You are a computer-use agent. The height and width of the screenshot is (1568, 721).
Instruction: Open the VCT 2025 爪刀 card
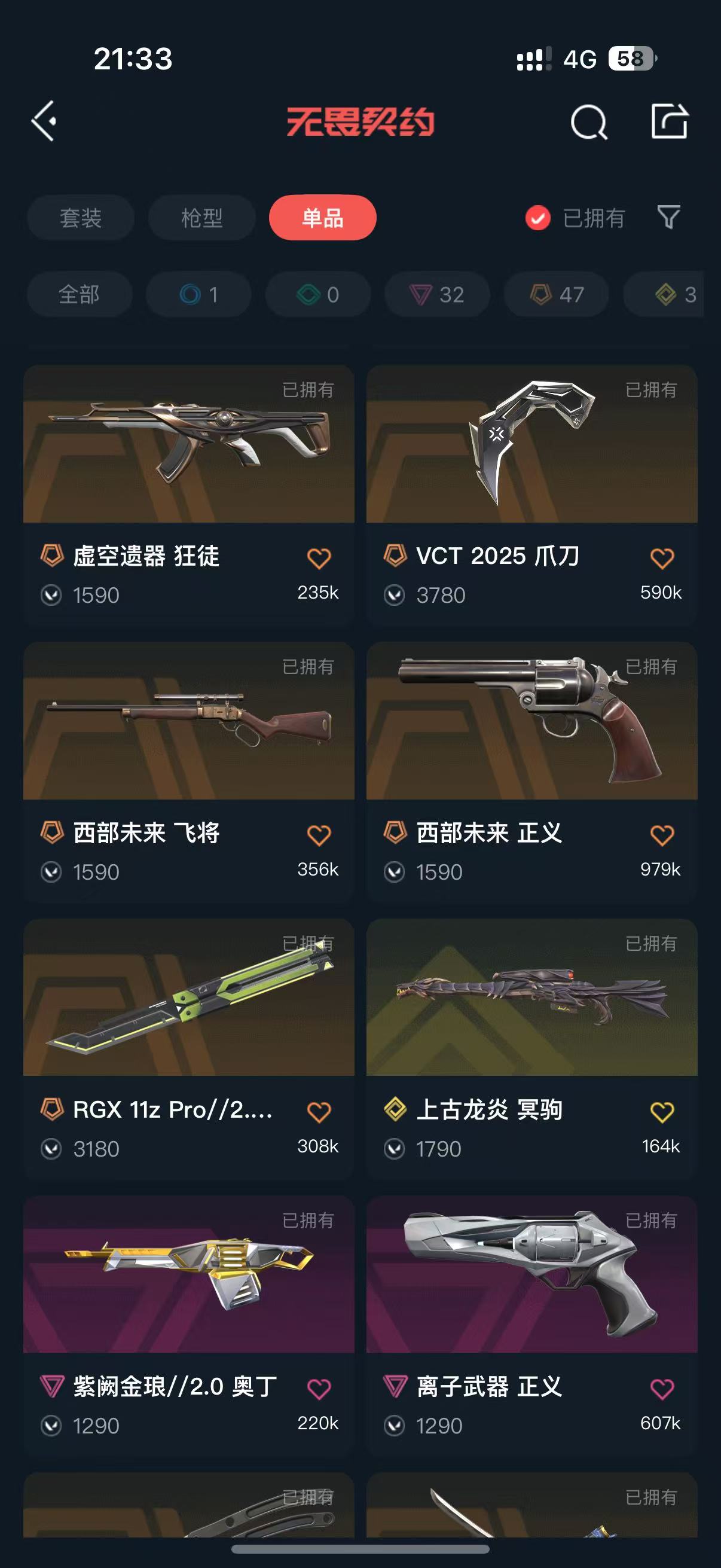click(531, 444)
